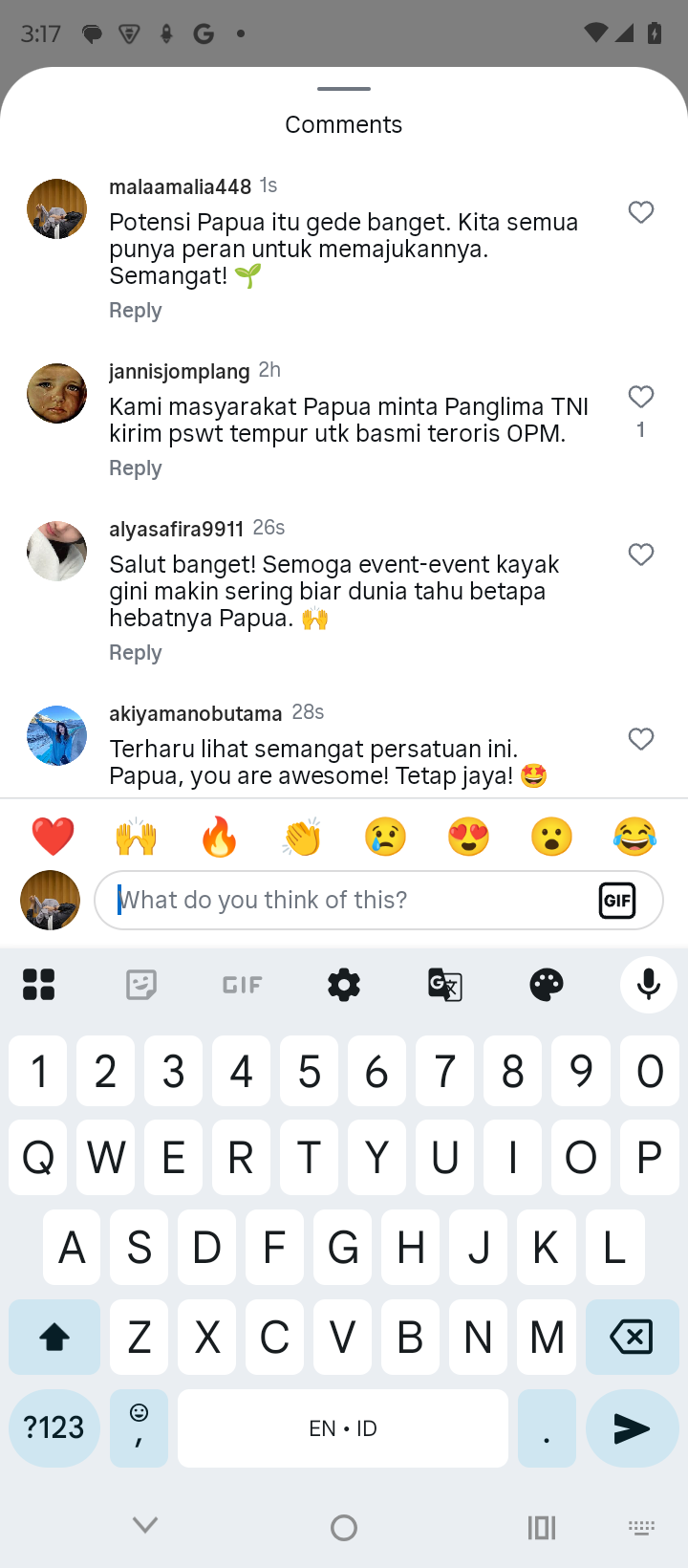
Task: Insert the fire emoji reaction
Action: pyautogui.click(x=219, y=837)
